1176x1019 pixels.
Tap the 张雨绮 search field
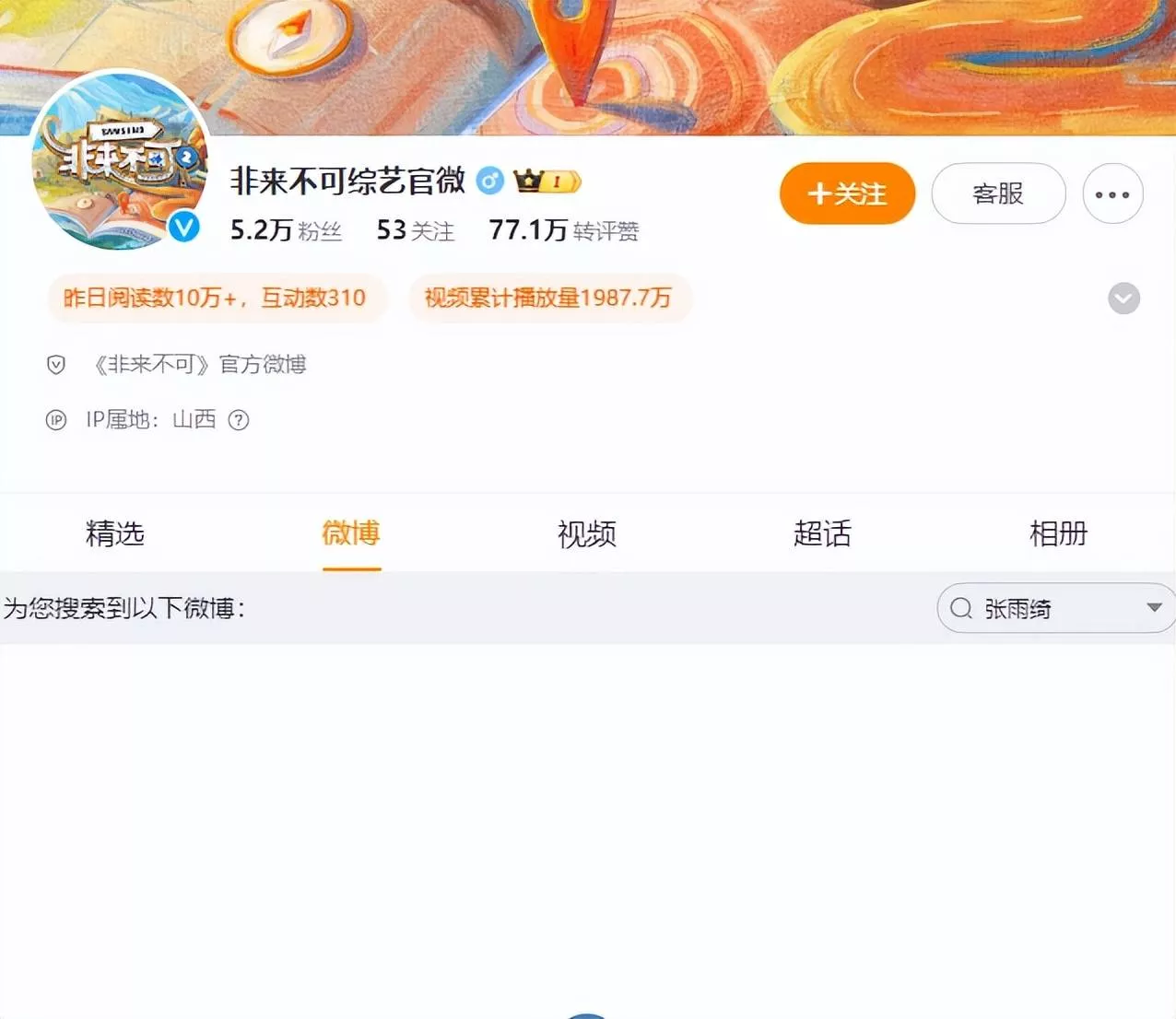click(x=1032, y=608)
